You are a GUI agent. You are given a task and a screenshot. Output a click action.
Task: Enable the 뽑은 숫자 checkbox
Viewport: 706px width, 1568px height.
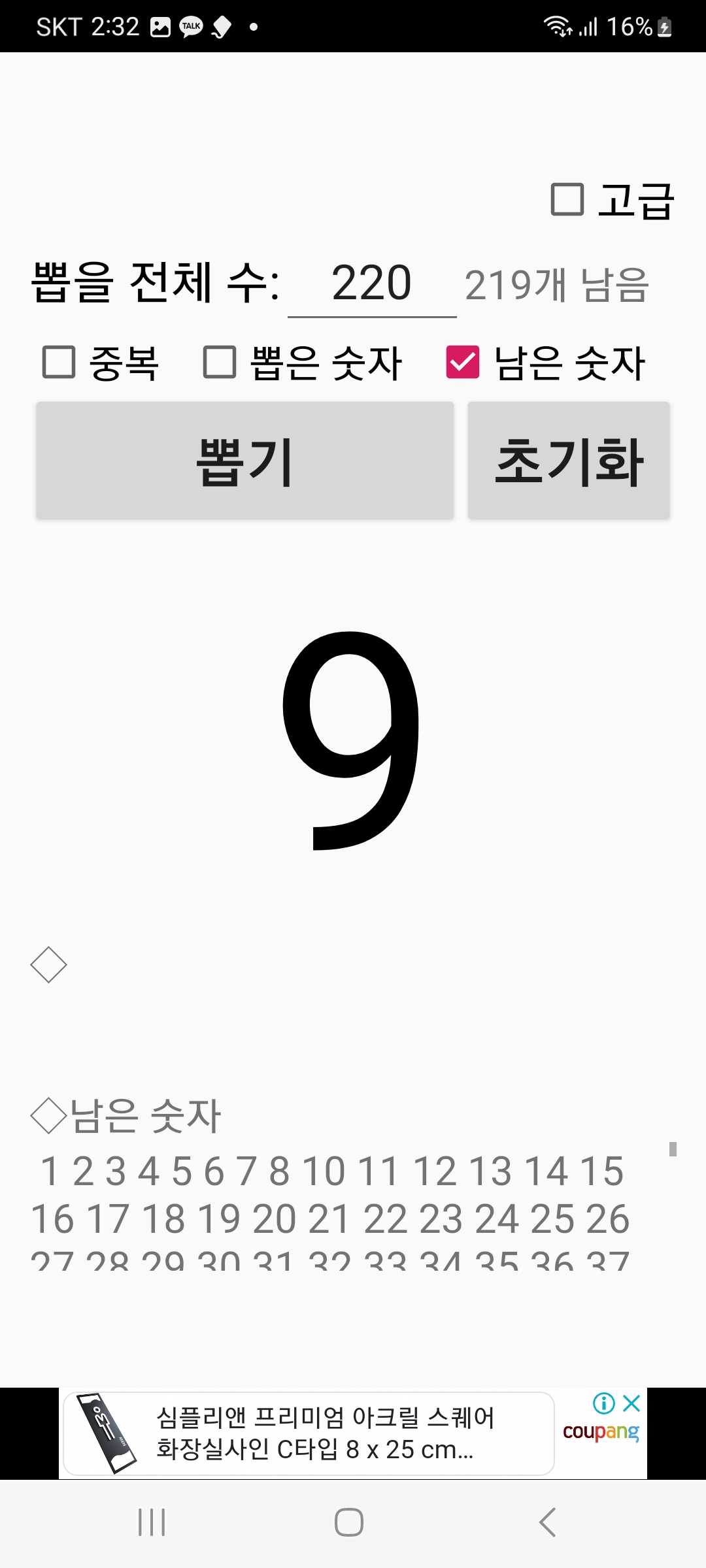point(220,362)
